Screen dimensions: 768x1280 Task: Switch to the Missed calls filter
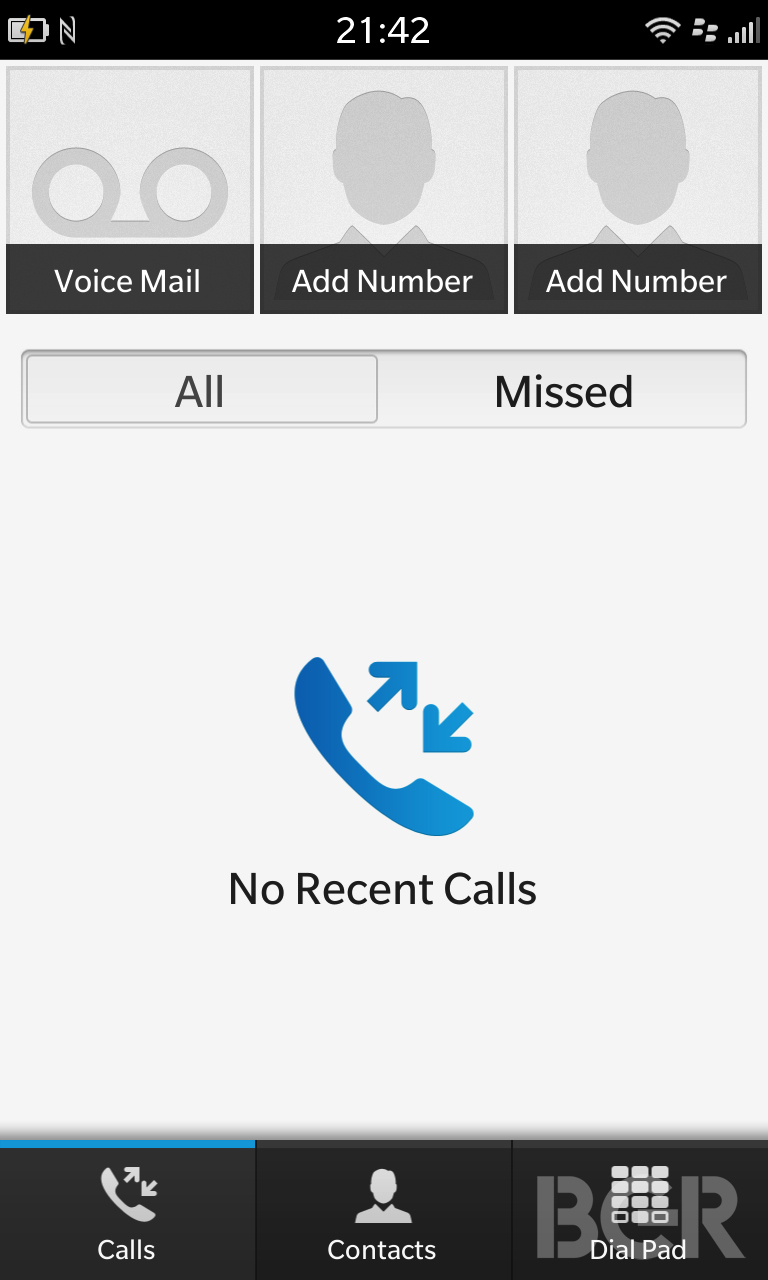point(563,390)
